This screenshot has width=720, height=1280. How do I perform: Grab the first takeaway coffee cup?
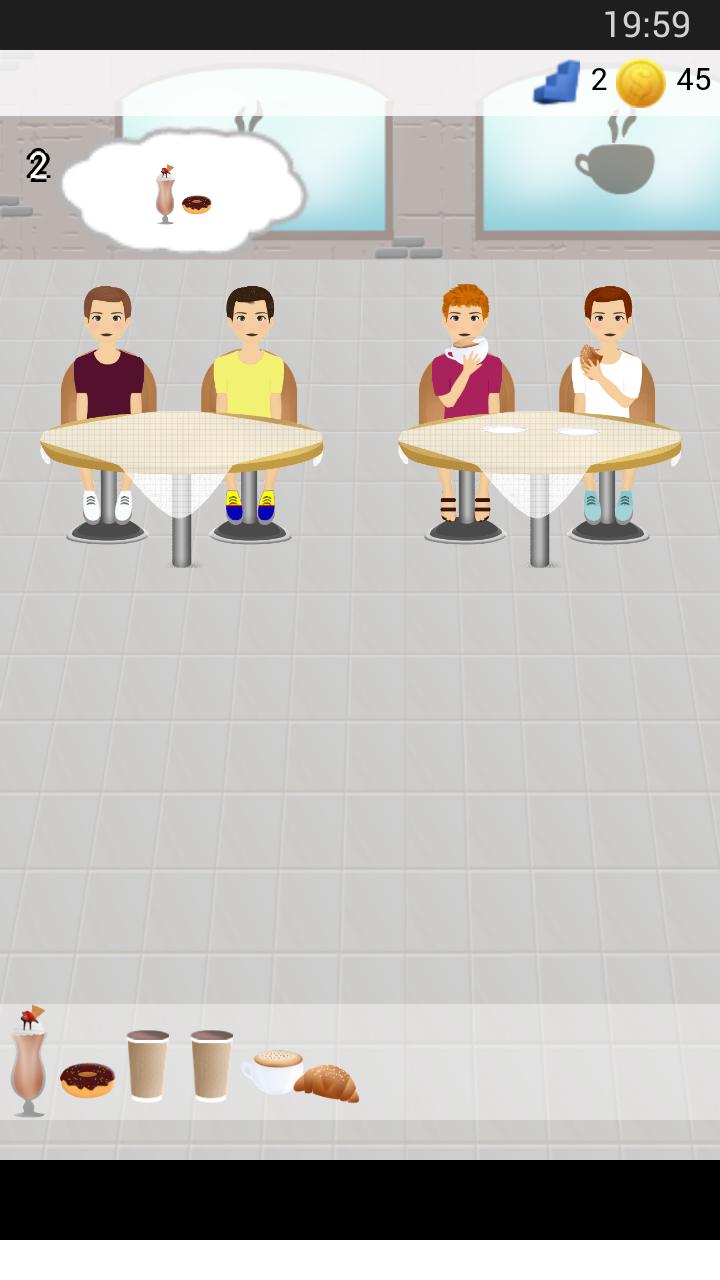[x=147, y=1065]
